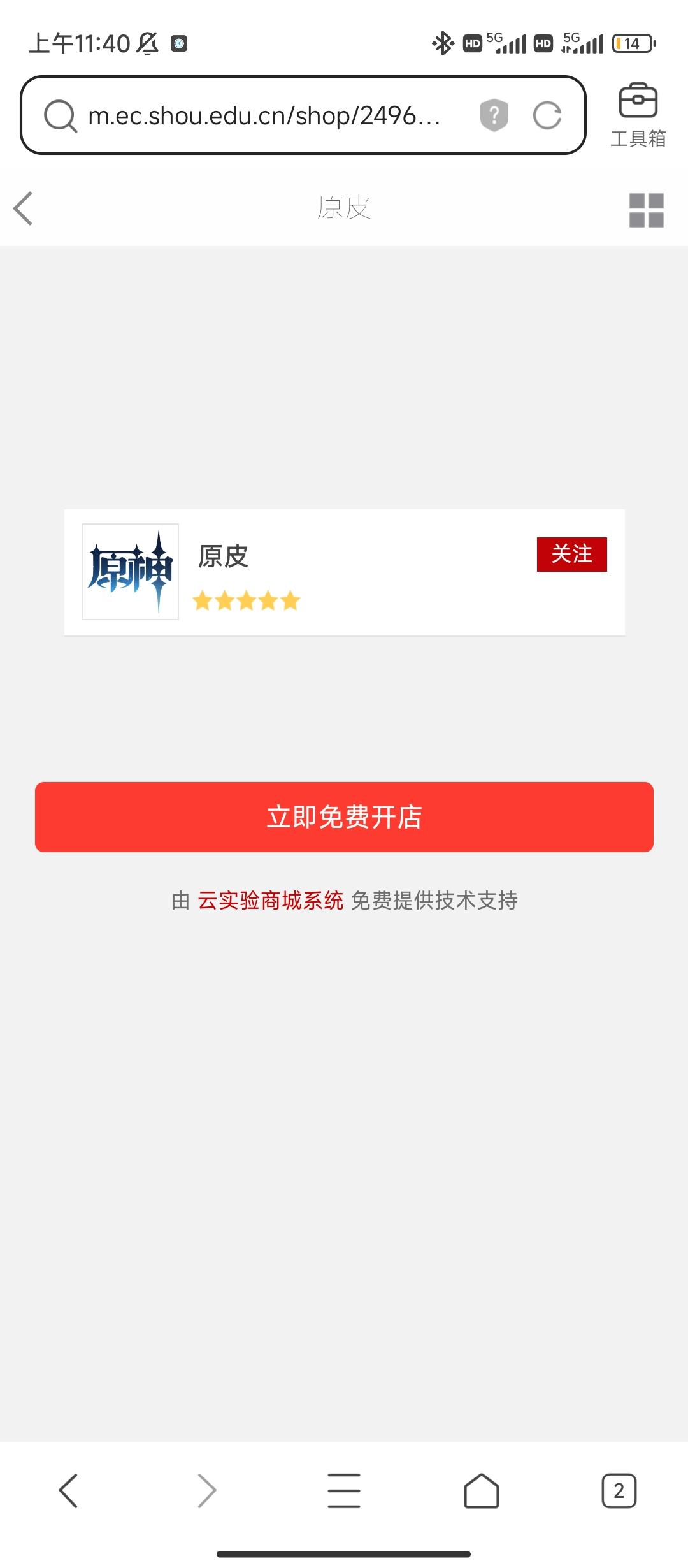The image size is (688, 1568).
Task: Open the 云实验商城系统 link
Action: 270,901
